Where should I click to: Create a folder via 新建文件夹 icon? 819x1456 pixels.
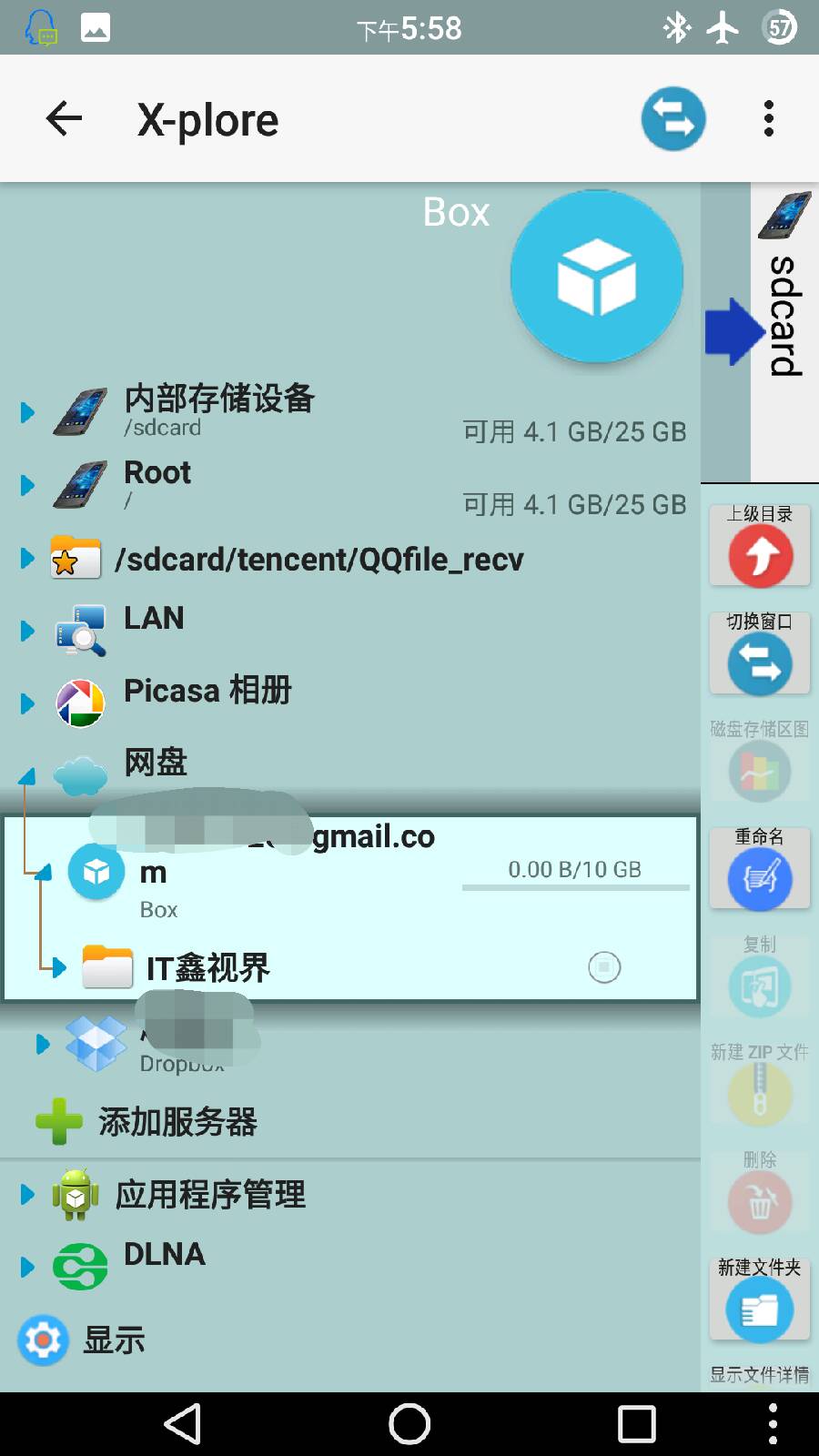[760, 1309]
